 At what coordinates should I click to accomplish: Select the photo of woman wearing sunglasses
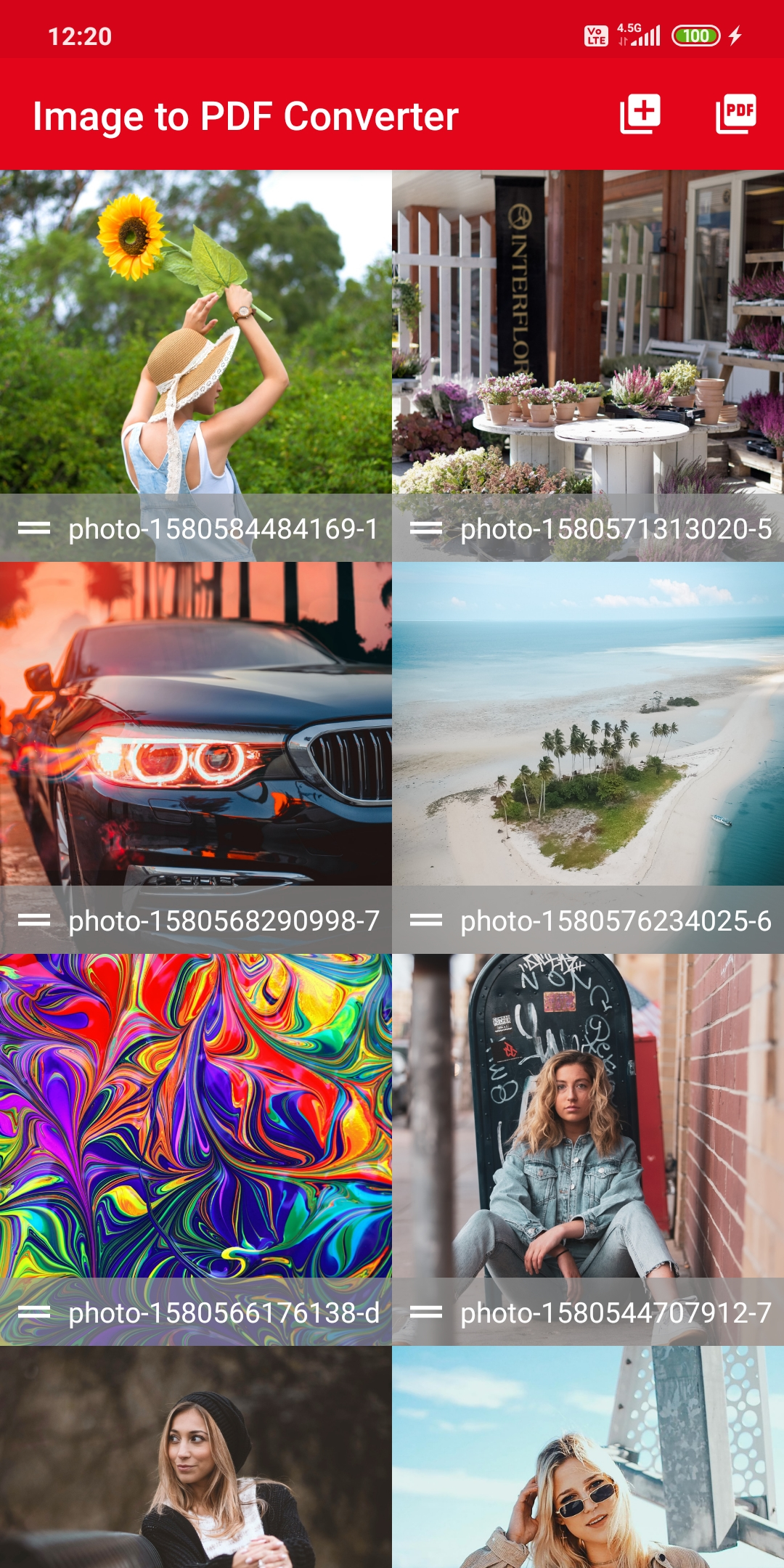588,1459
